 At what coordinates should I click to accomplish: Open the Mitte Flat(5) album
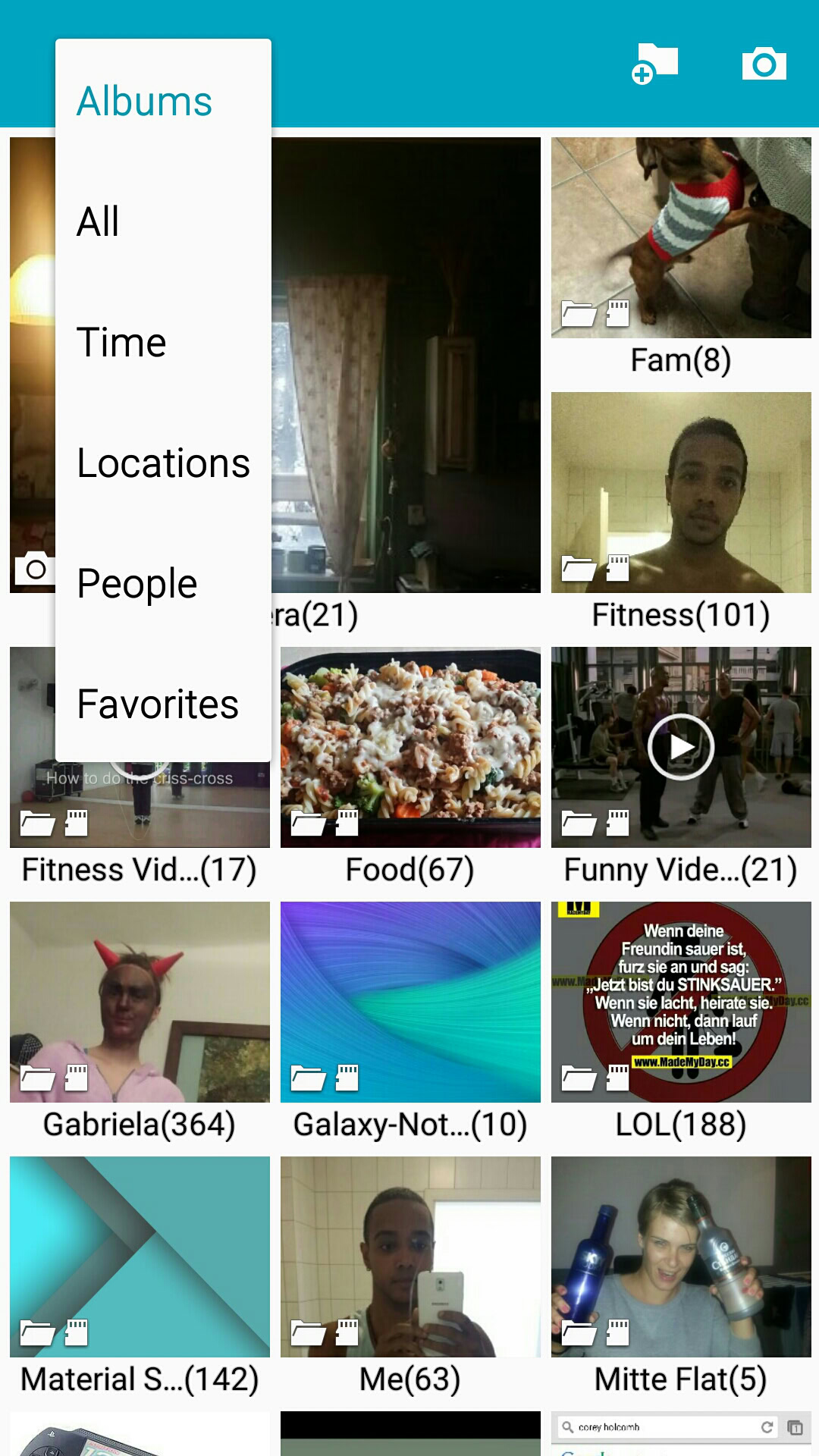(x=681, y=1257)
